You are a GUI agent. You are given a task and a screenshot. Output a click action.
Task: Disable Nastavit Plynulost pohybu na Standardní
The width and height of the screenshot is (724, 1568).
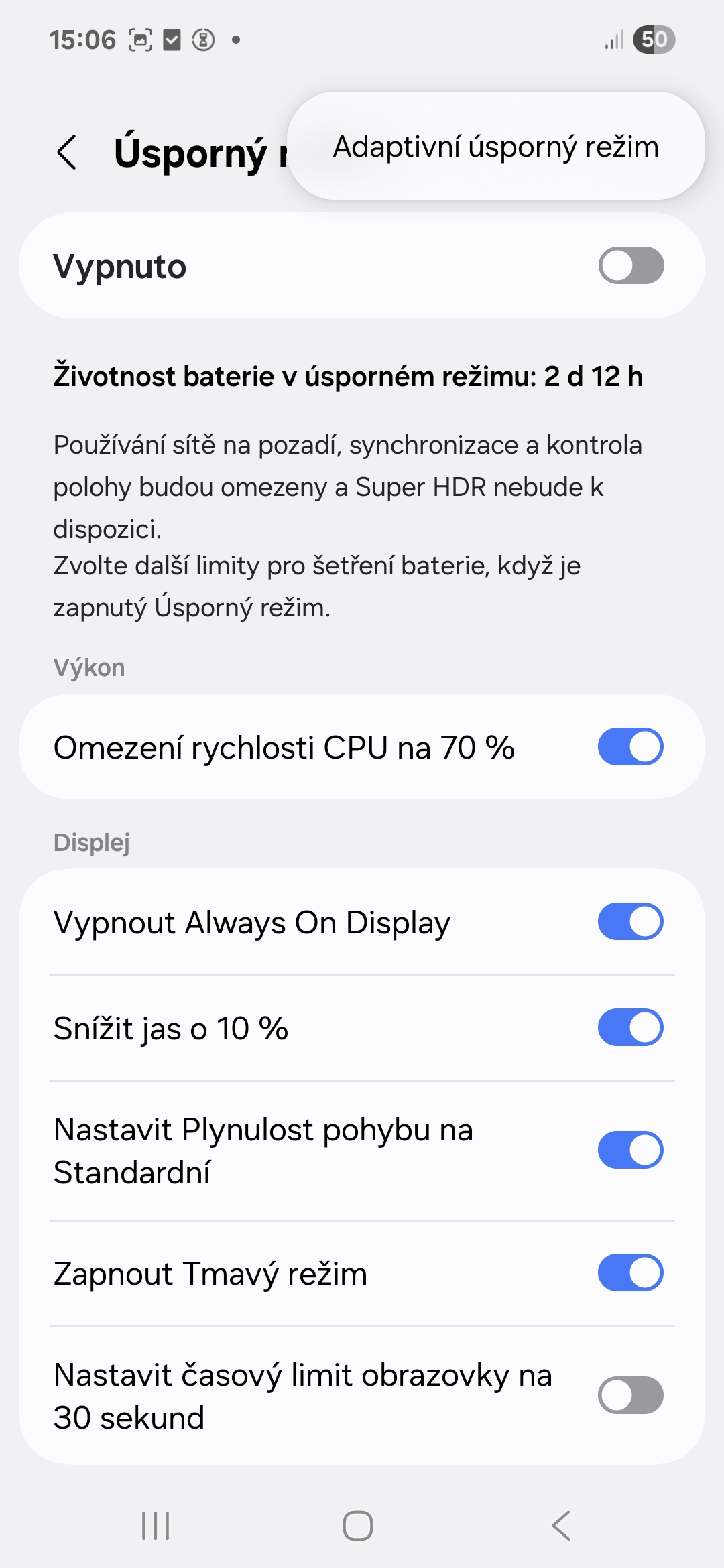(x=631, y=1150)
